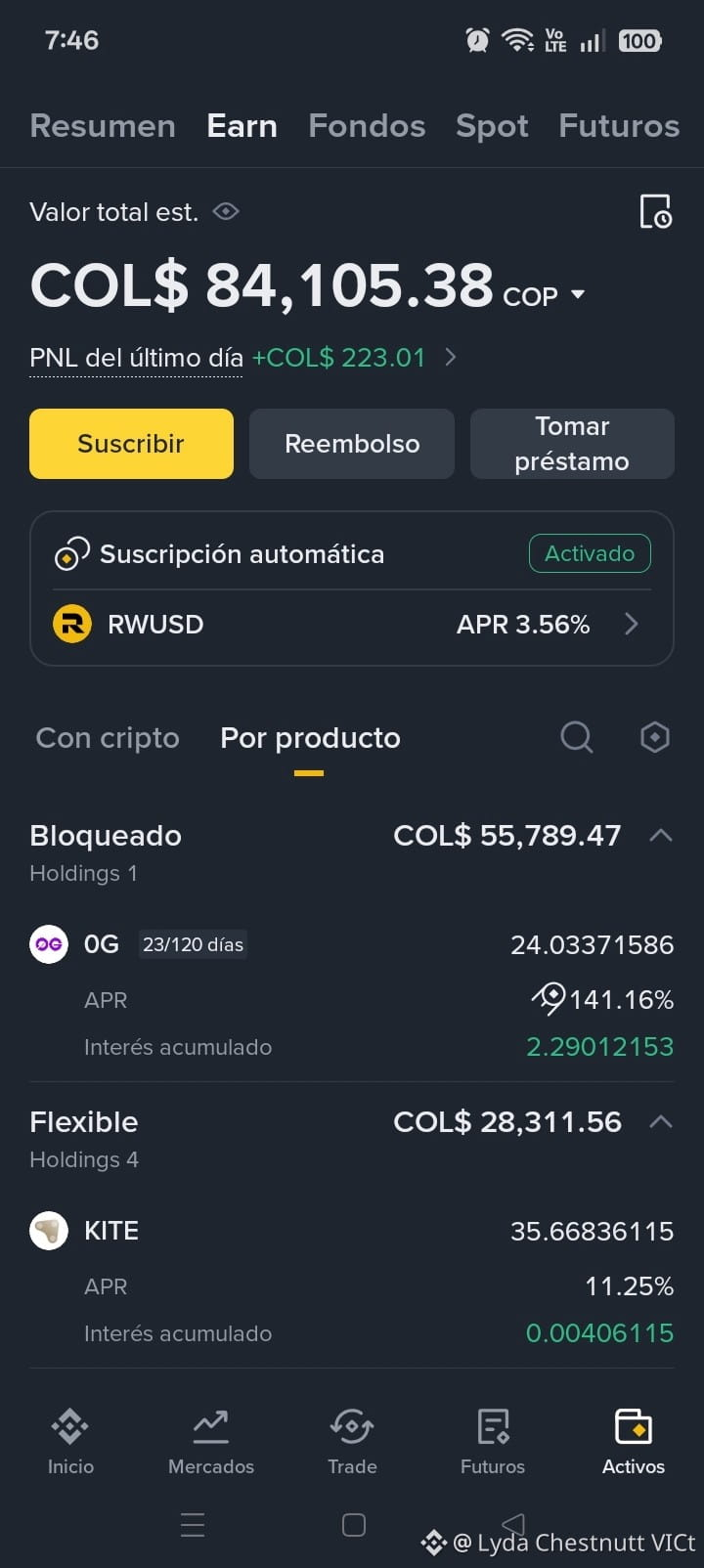
Task: Collapse the Flexible section
Action: [661, 1121]
